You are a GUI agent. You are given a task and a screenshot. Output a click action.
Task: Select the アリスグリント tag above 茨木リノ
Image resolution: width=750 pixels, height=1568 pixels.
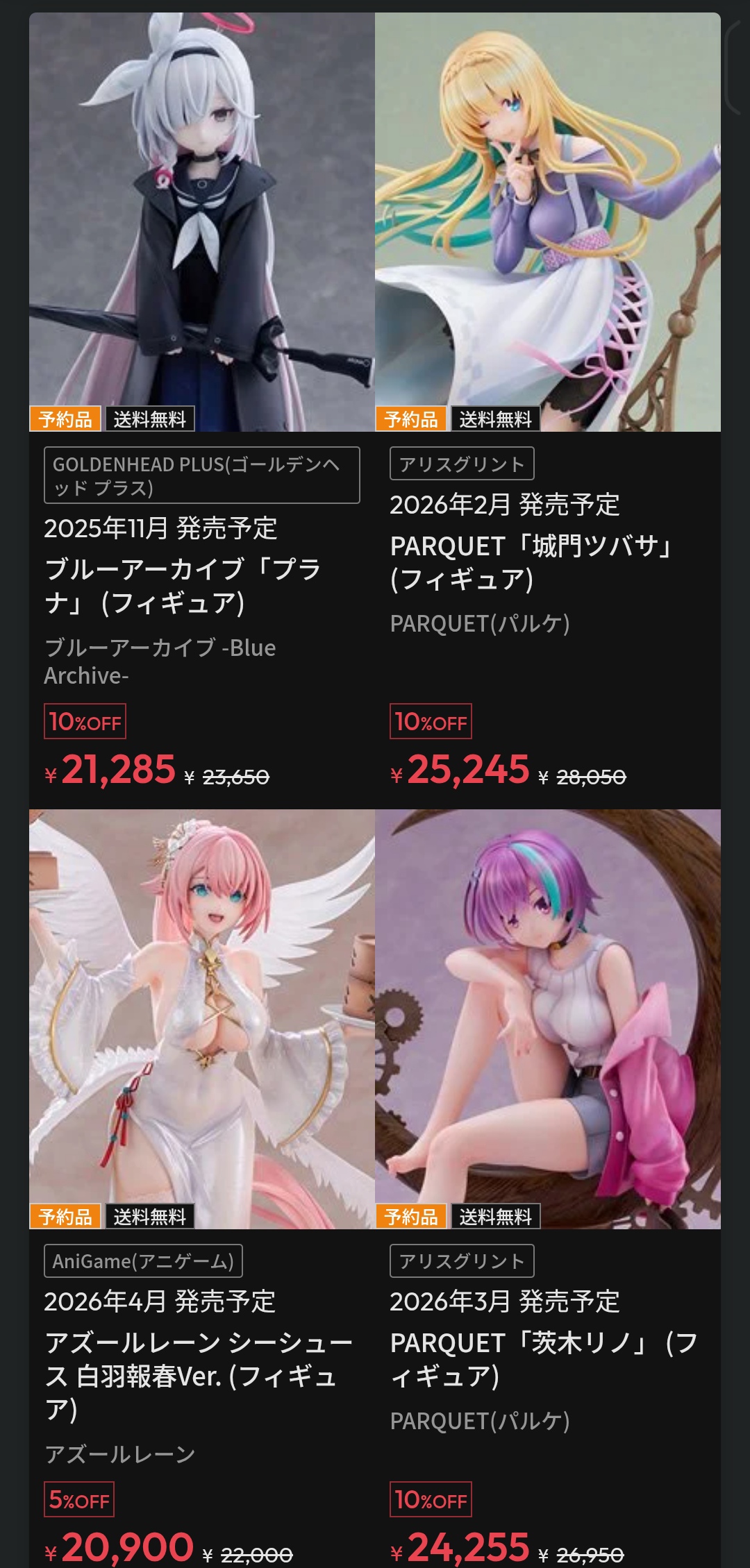click(462, 1261)
